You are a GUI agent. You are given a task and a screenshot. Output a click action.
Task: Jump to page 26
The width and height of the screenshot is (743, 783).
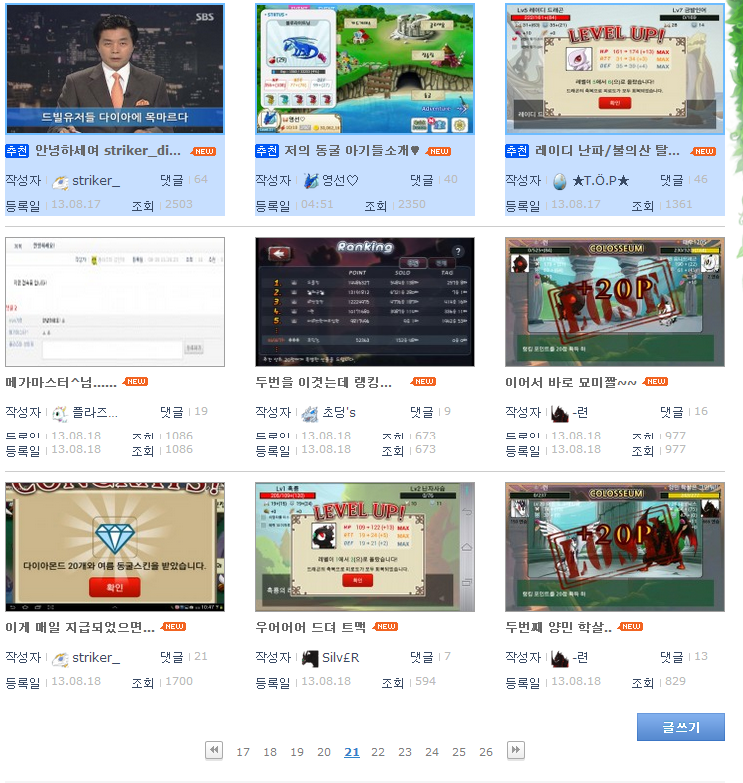(x=486, y=752)
